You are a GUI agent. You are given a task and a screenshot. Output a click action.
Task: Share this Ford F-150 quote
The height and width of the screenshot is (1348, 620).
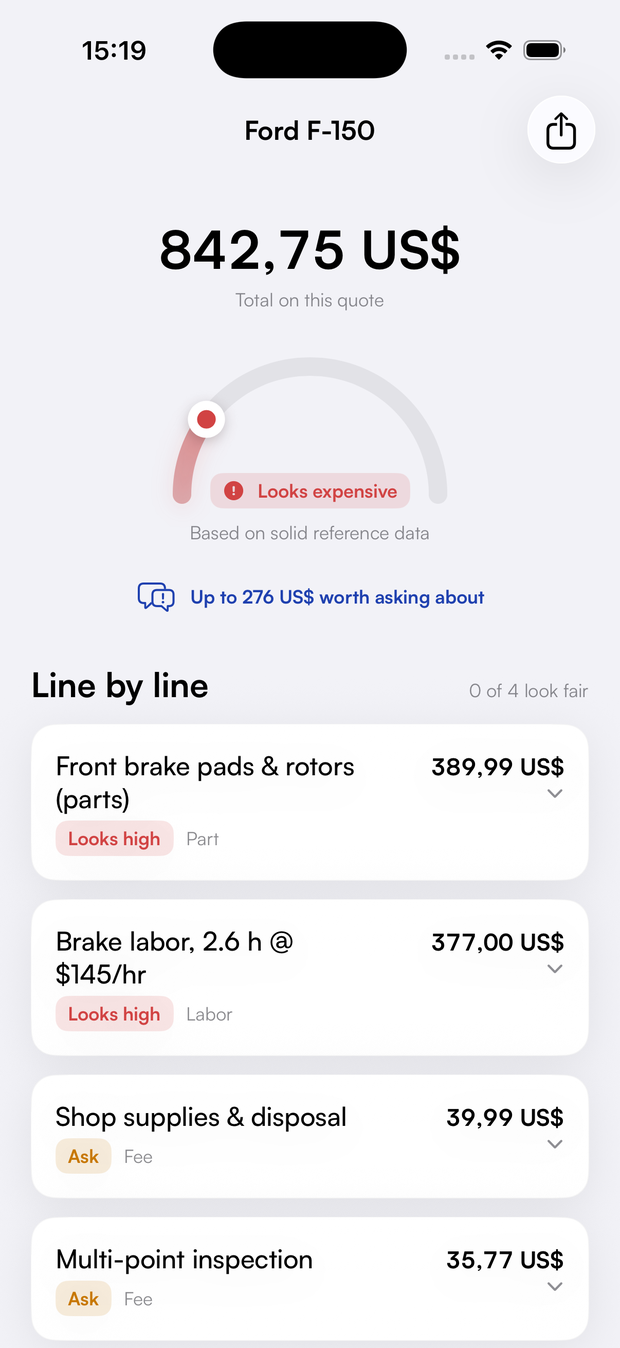coord(561,130)
